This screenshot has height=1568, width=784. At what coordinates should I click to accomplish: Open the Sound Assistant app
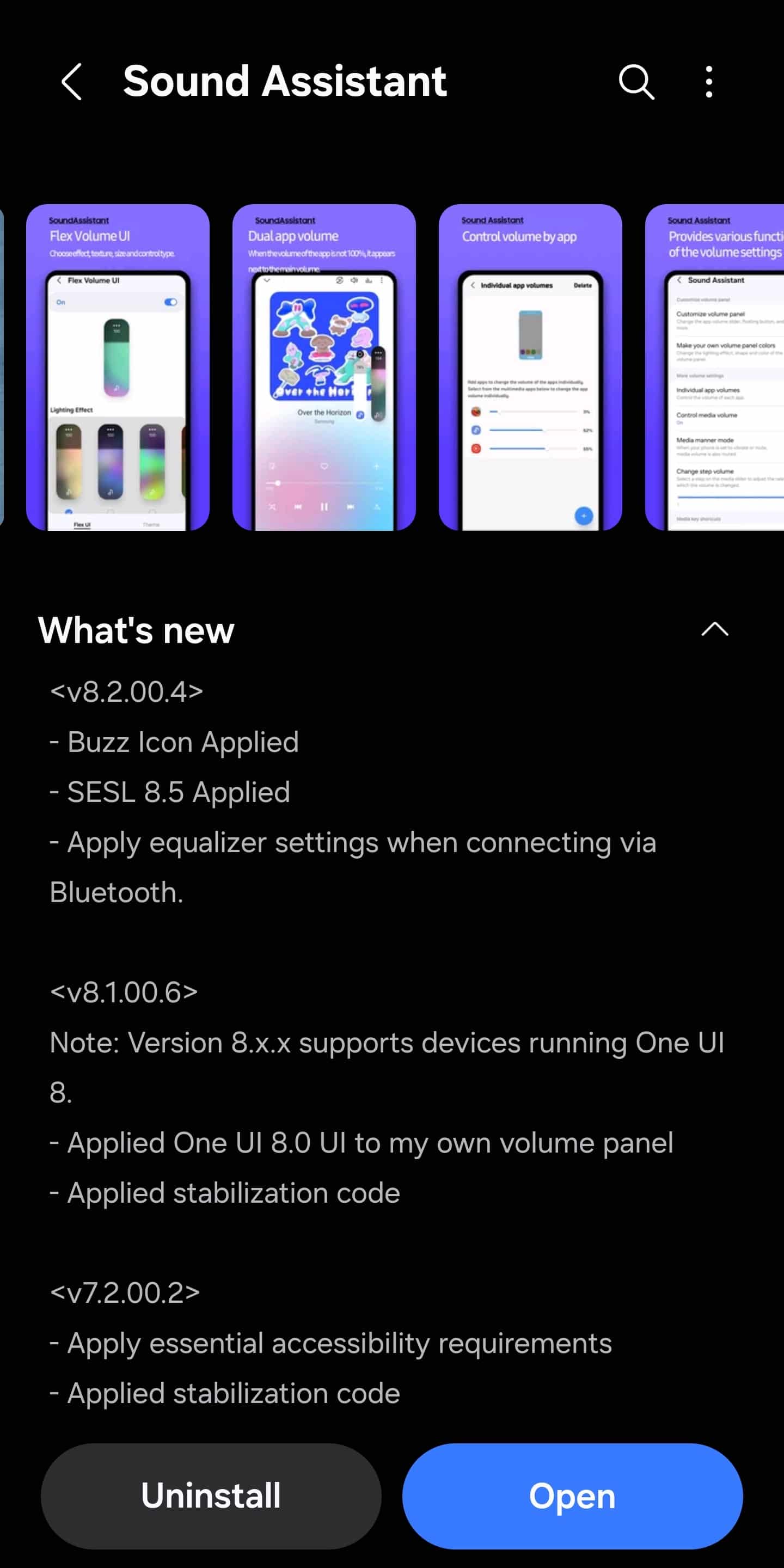[572, 1496]
